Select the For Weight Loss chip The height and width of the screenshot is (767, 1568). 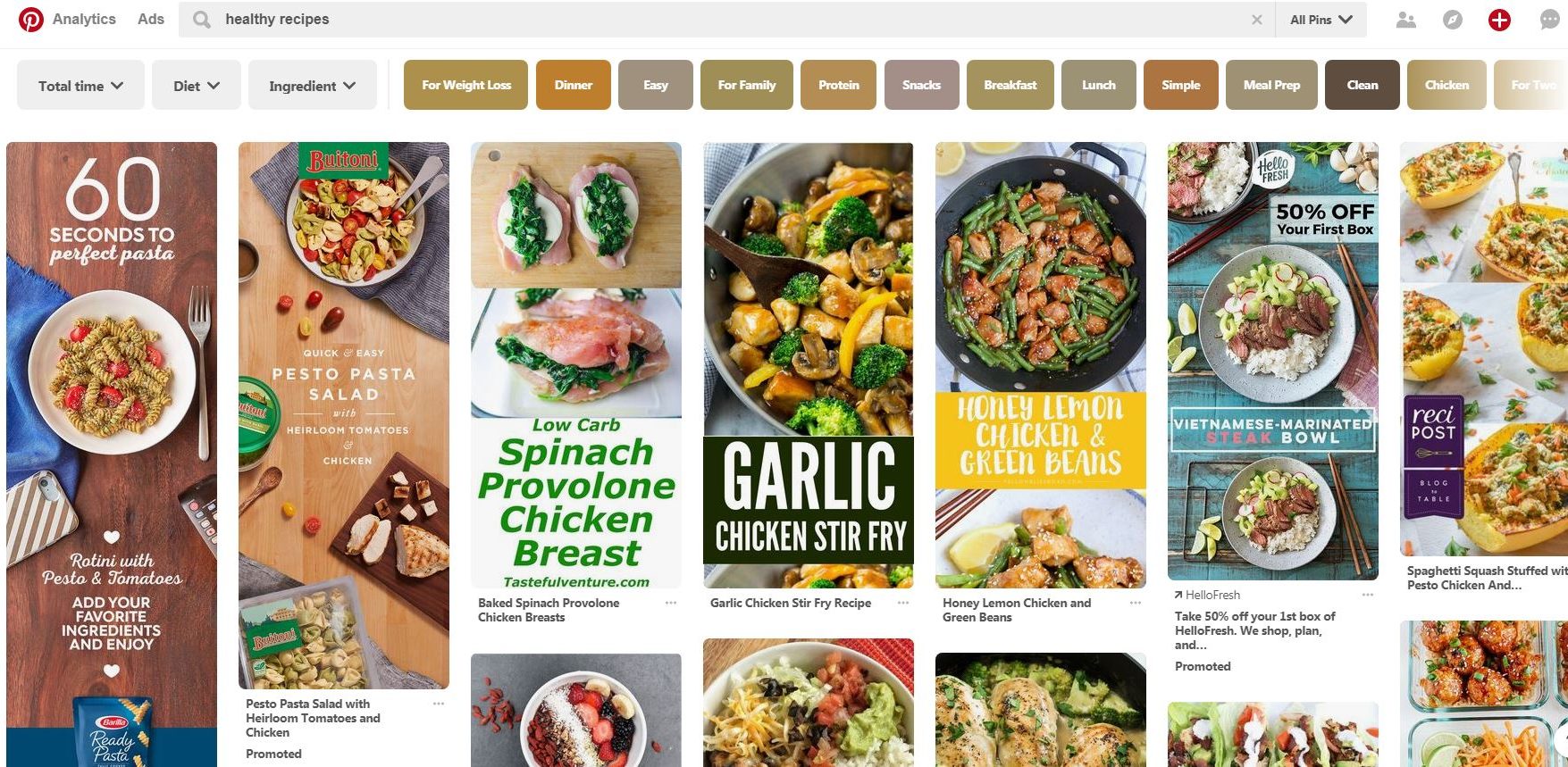[x=465, y=86]
